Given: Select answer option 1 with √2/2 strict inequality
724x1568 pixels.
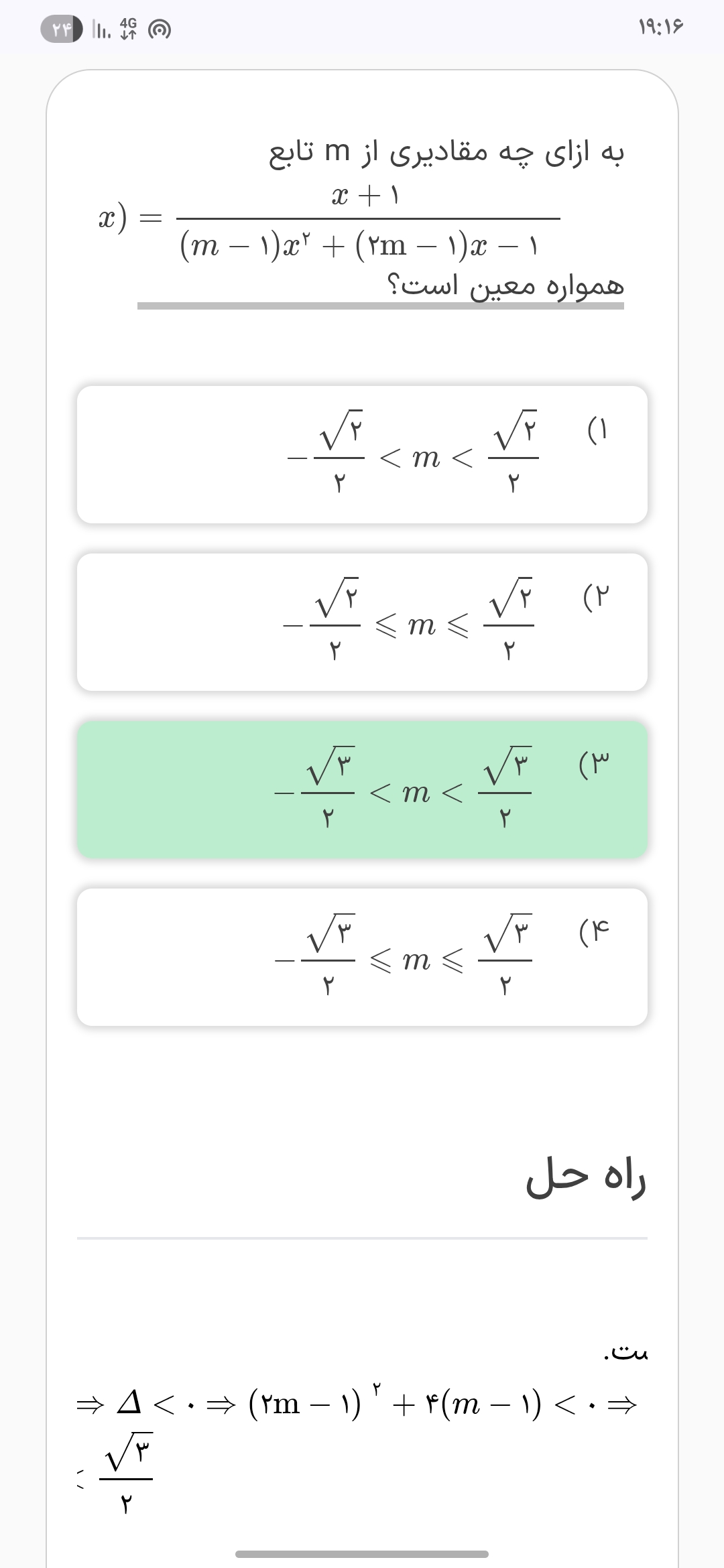Looking at the screenshot, I should click(362, 454).
